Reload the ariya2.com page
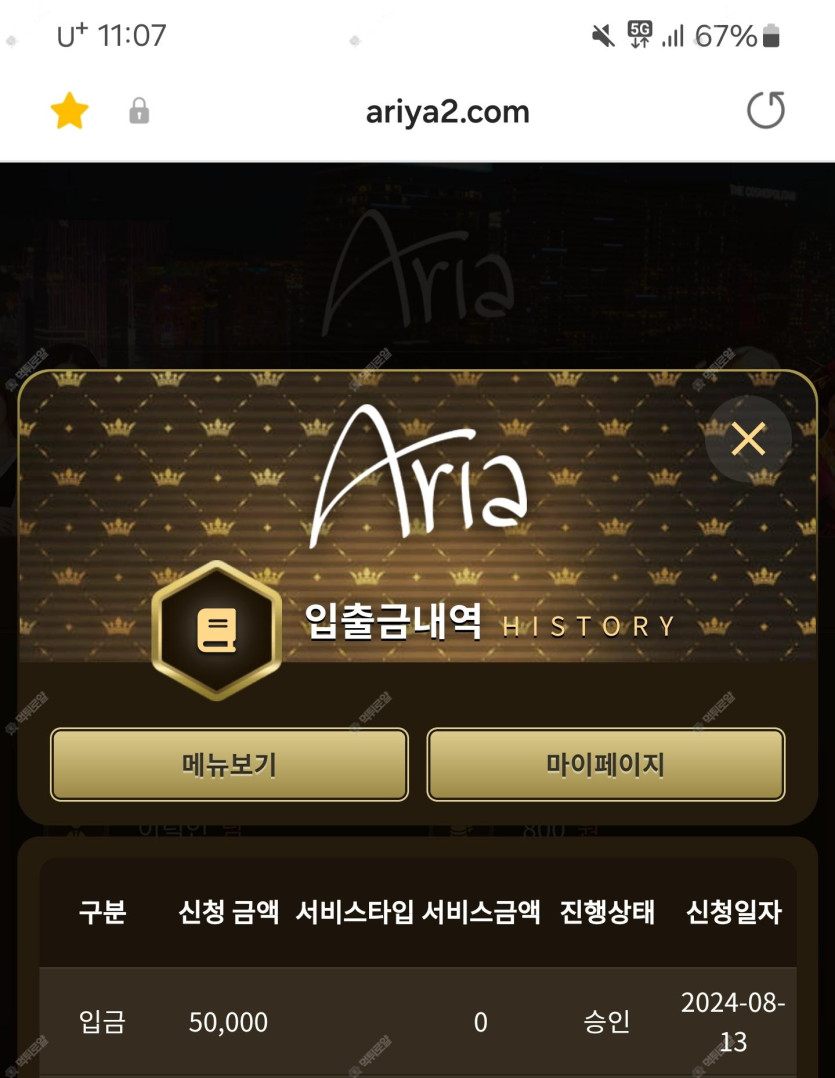 click(766, 111)
